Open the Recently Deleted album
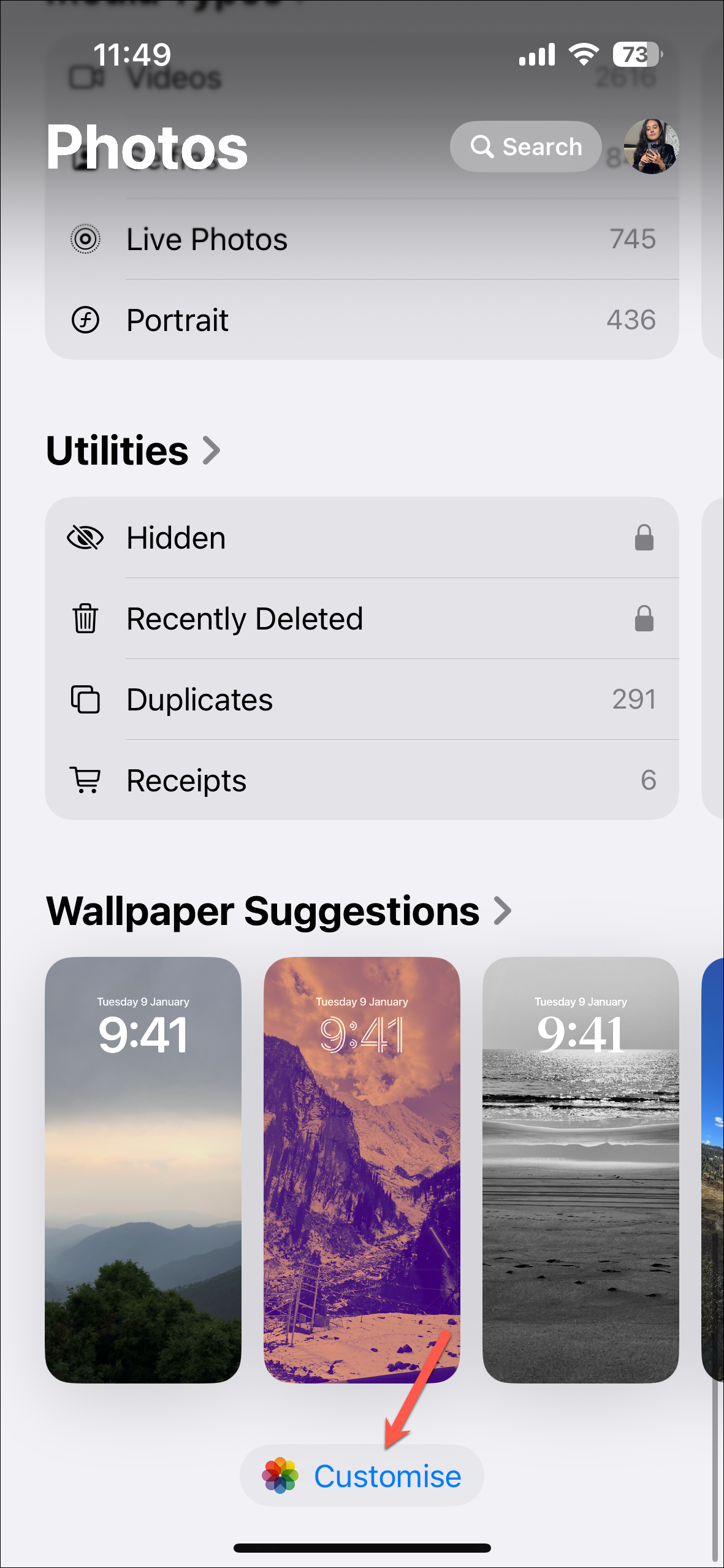This screenshot has height=1568, width=724. tap(361, 618)
